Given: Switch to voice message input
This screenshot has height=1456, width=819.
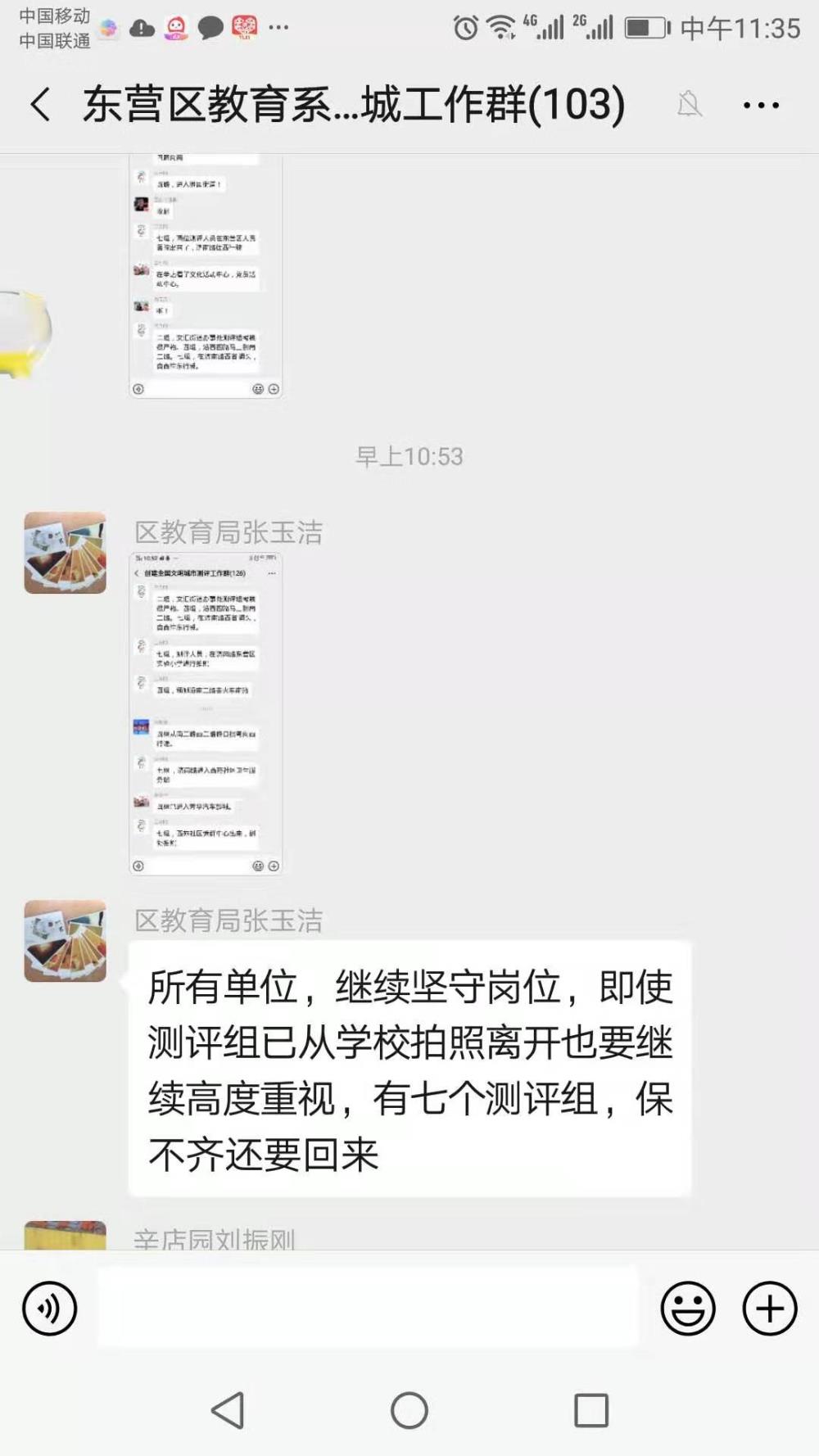Looking at the screenshot, I should [x=50, y=1308].
